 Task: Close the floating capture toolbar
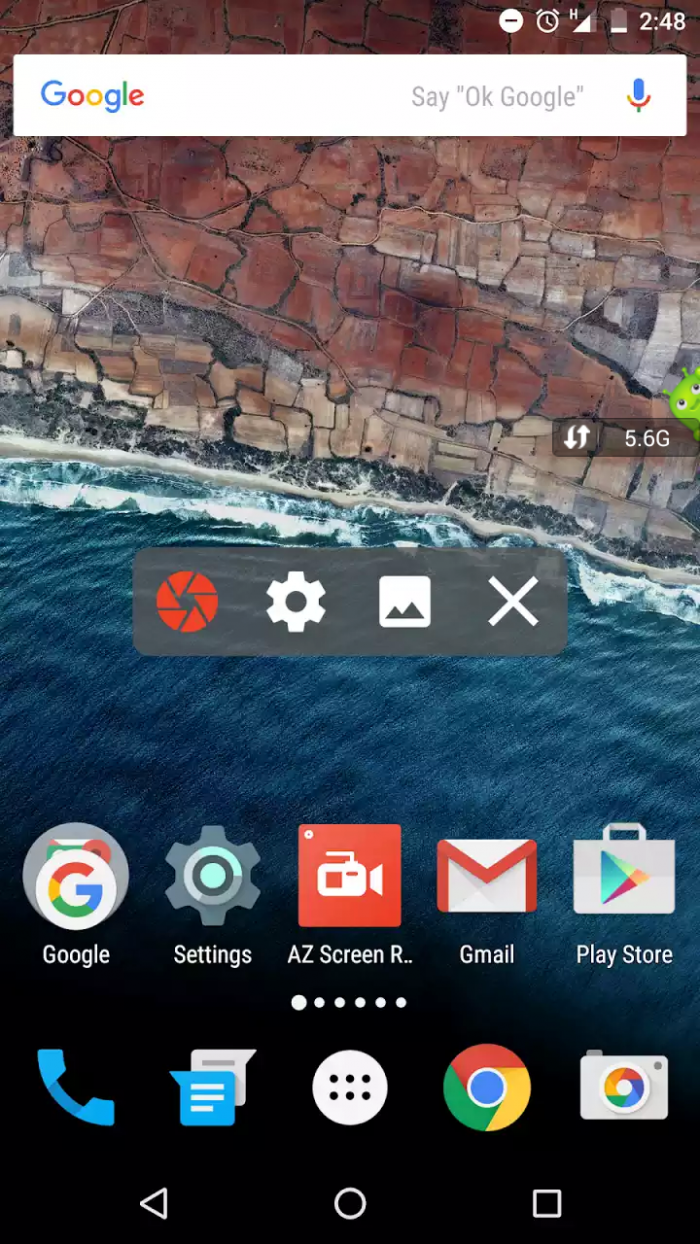[513, 602]
